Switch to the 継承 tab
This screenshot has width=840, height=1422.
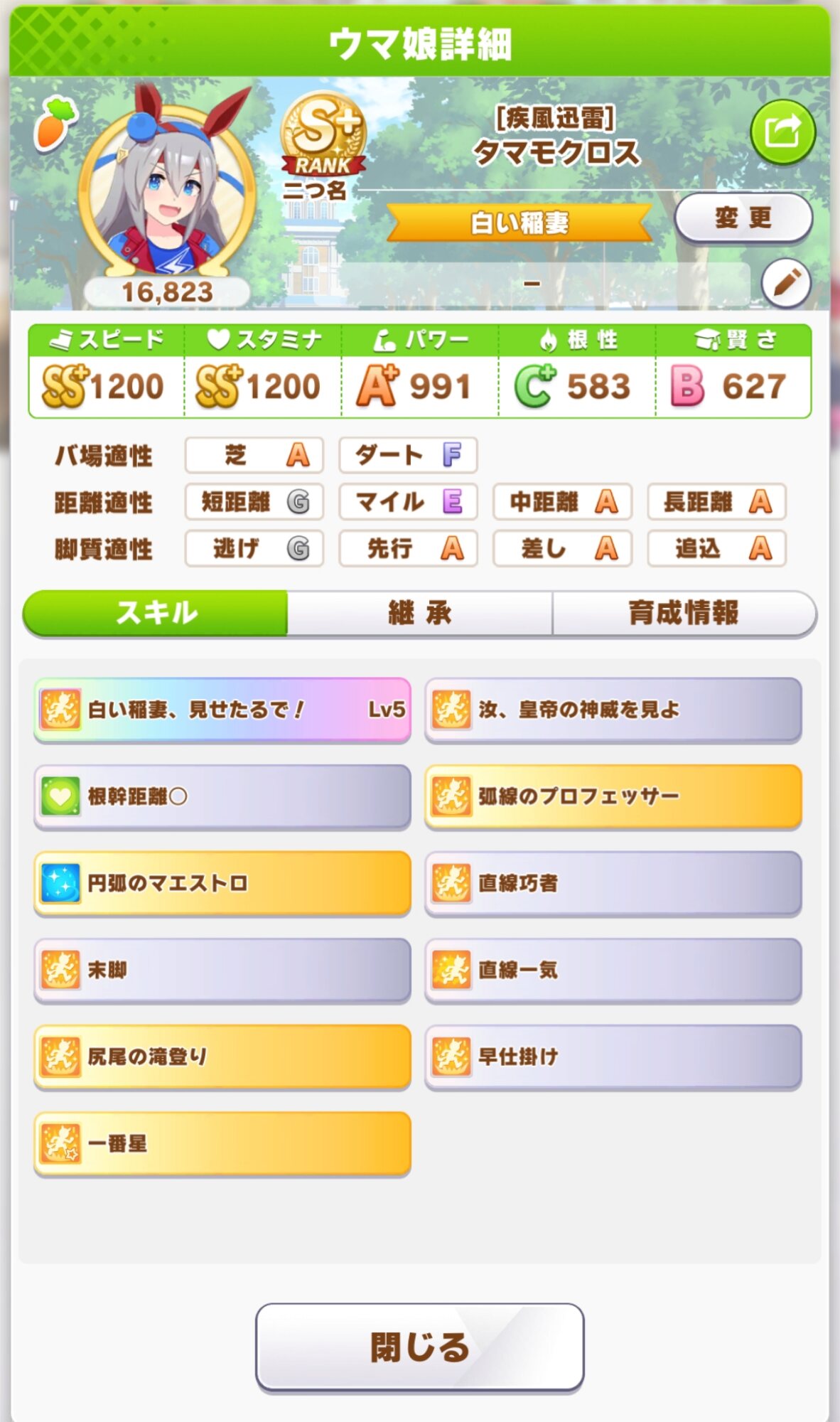point(419,612)
